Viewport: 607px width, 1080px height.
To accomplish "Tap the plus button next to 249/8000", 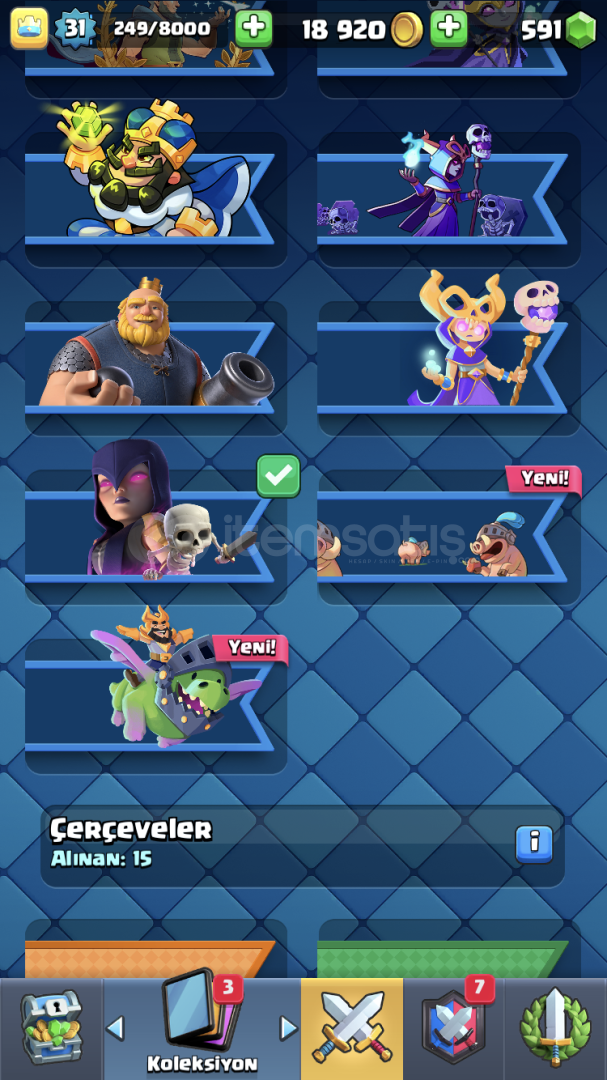I will [254, 28].
